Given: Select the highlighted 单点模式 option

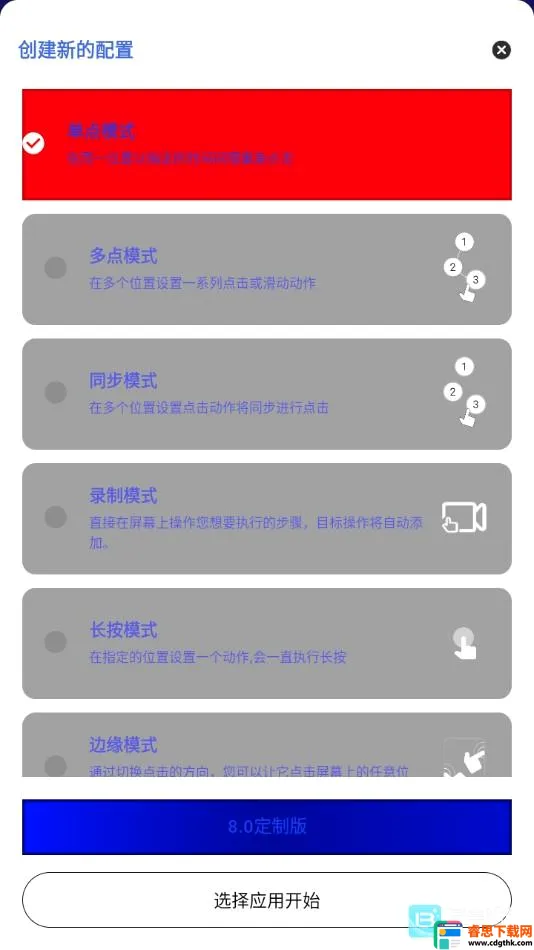Looking at the screenshot, I should 267,144.
